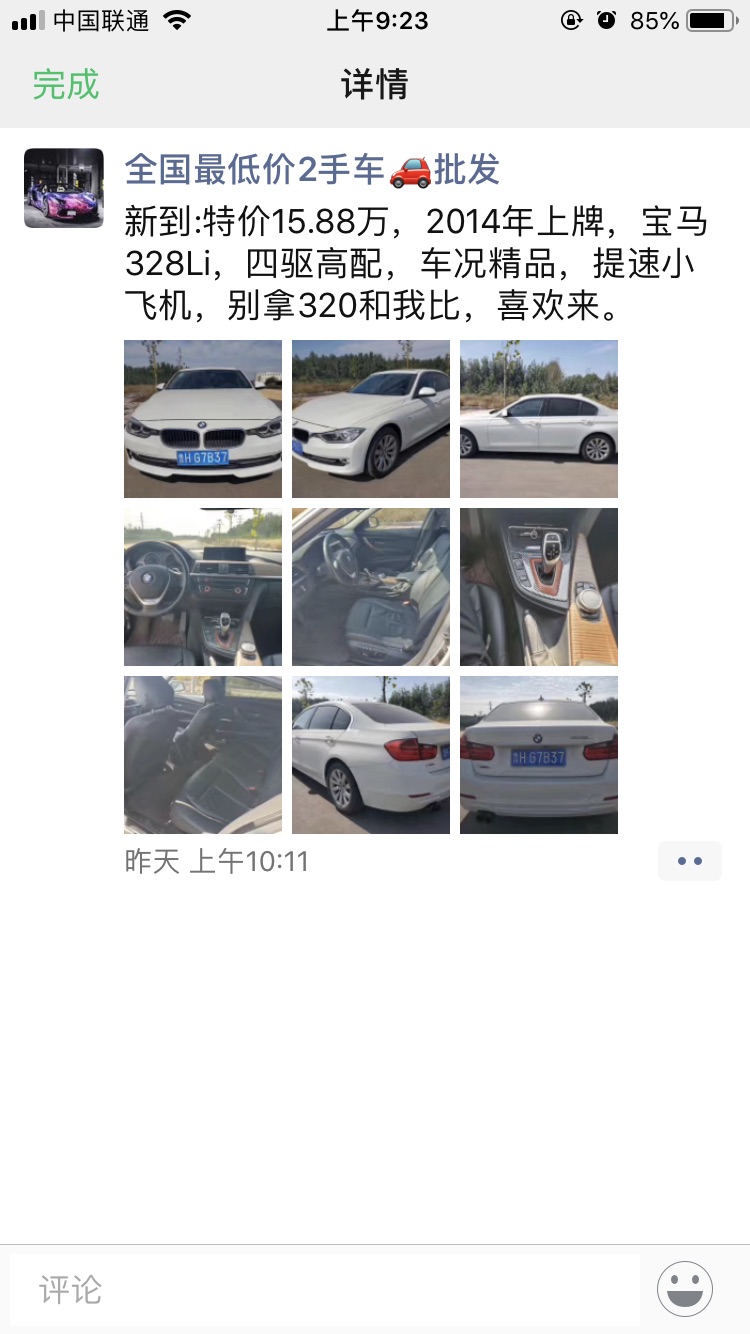Viewport: 750px width, 1334px height.
Task: Open the front seats interior photo
Action: 371,587
